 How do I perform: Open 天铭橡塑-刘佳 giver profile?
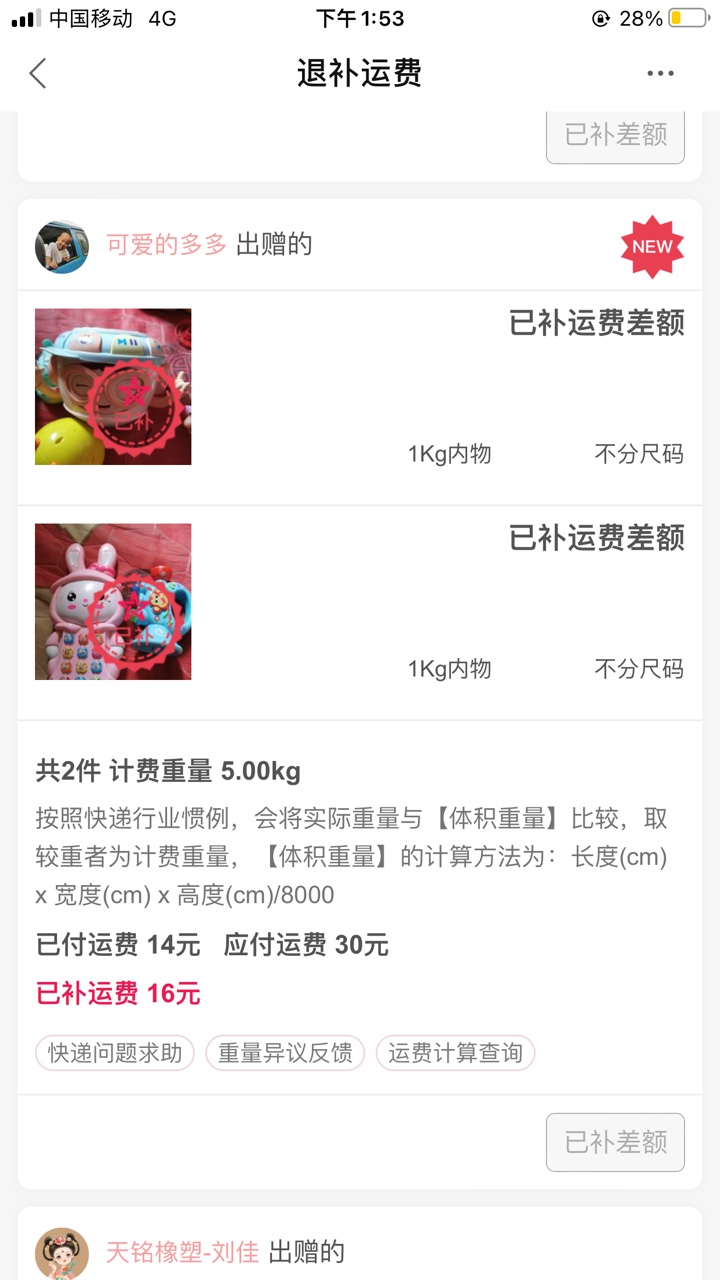click(182, 1252)
